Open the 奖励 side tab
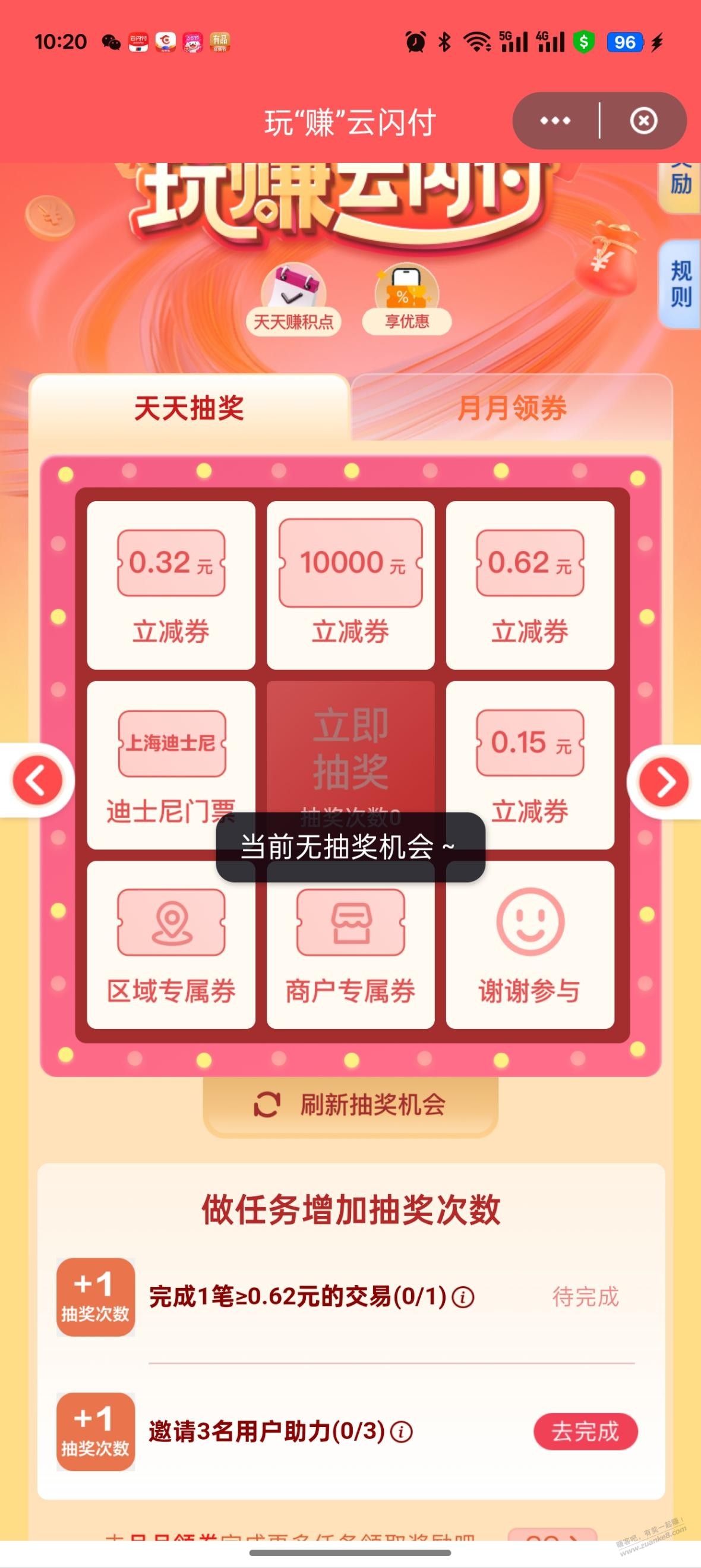 tap(680, 182)
